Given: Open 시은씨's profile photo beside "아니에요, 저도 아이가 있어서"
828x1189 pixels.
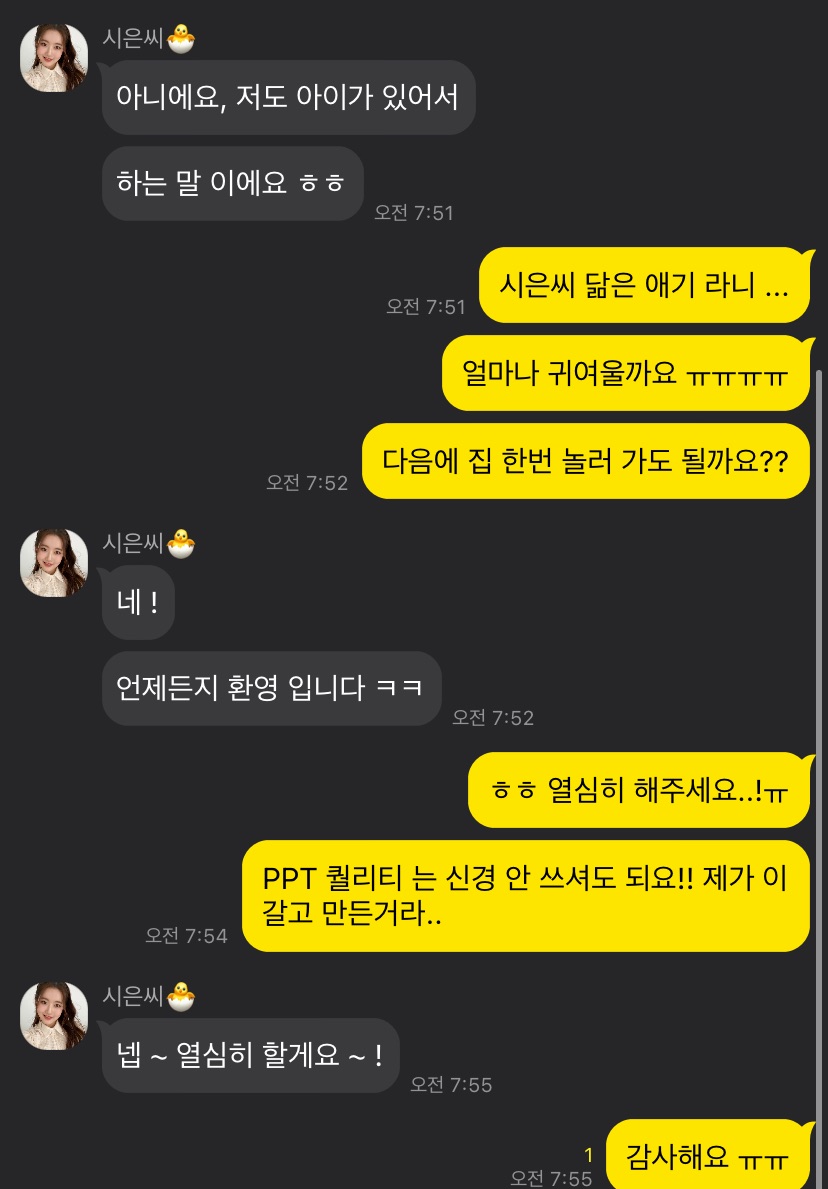Looking at the screenshot, I should tap(54, 59).
